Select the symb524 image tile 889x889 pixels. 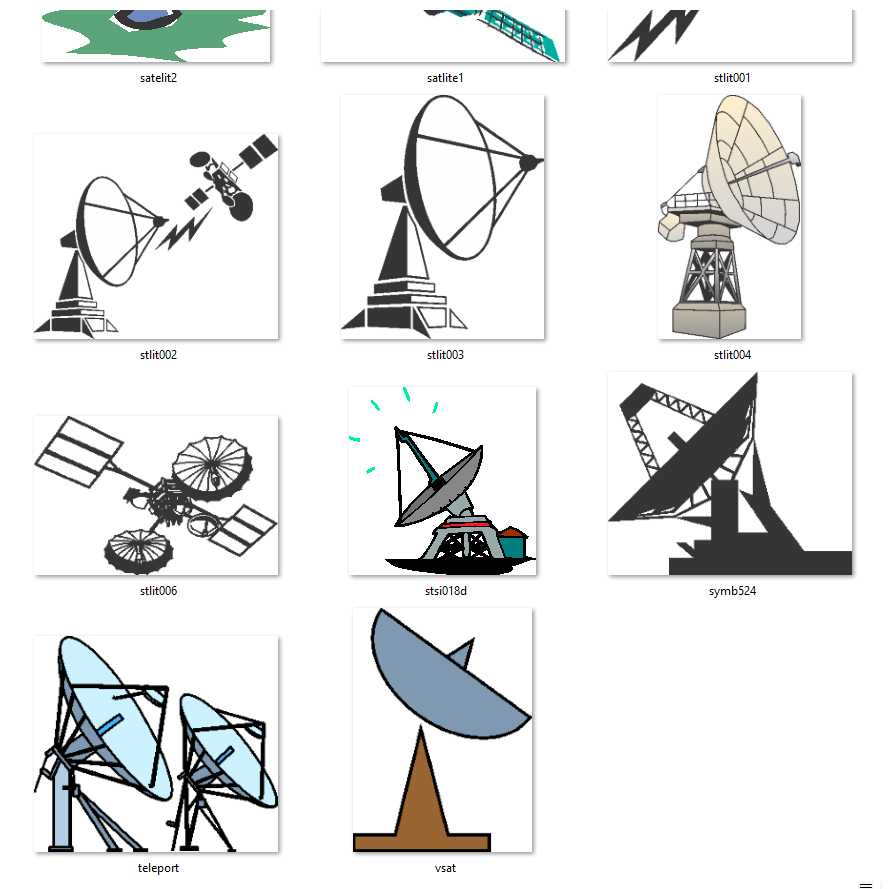(x=730, y=474)
